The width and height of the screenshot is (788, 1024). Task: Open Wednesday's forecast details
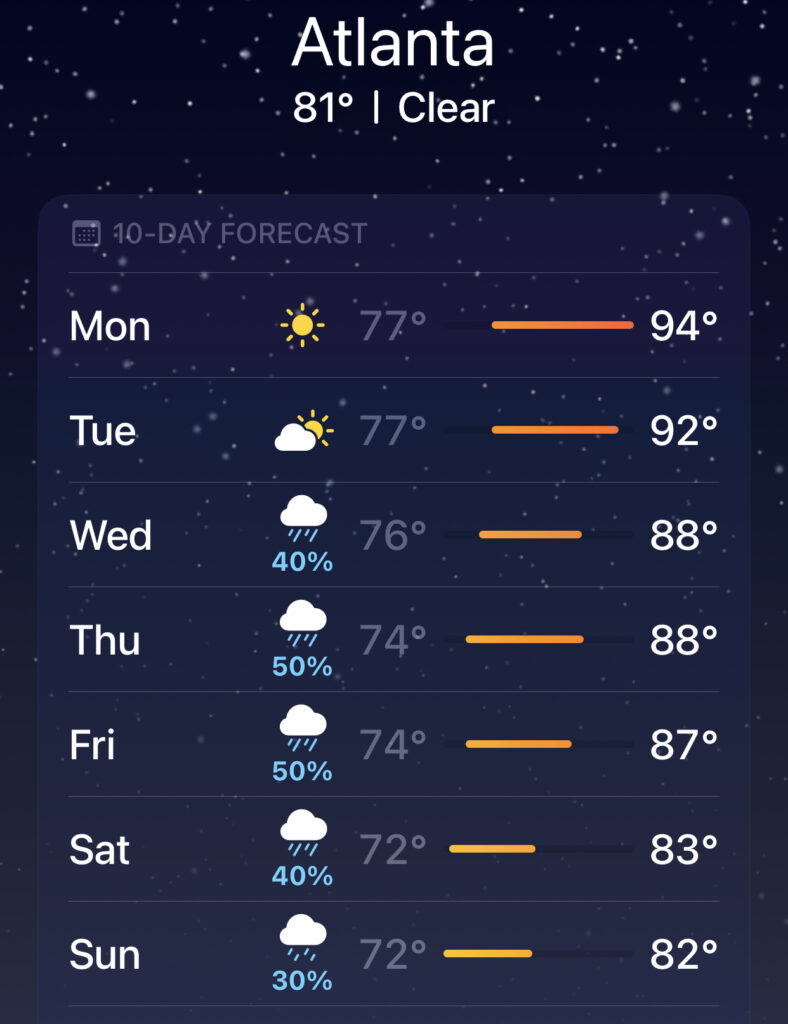pos(394,535)
